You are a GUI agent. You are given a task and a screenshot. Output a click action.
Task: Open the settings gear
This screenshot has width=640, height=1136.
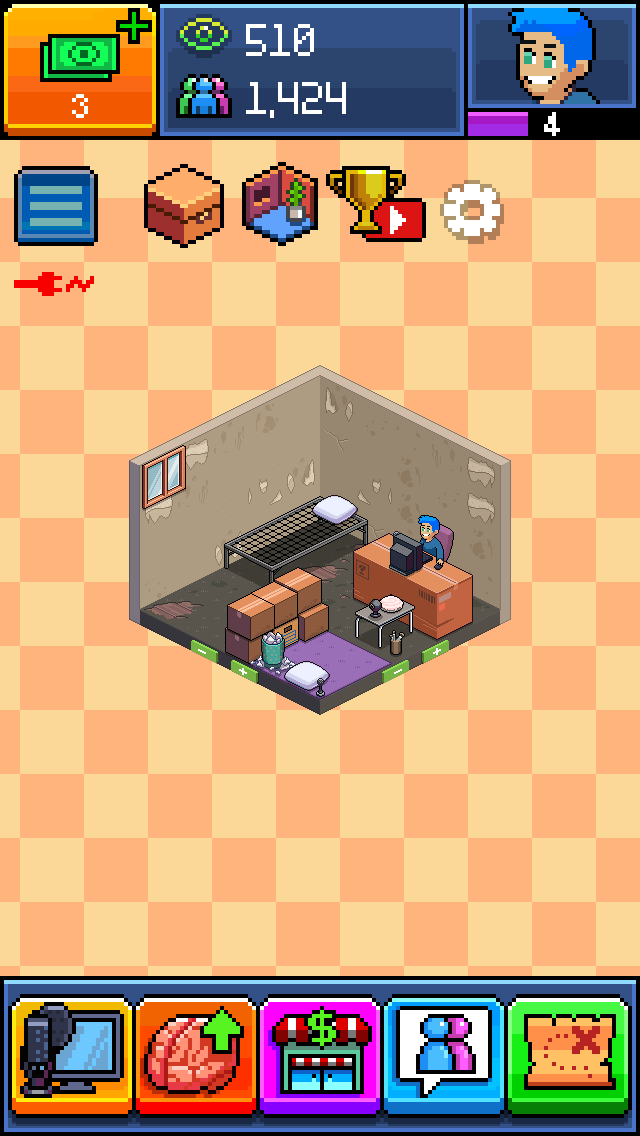click(472, 210)
